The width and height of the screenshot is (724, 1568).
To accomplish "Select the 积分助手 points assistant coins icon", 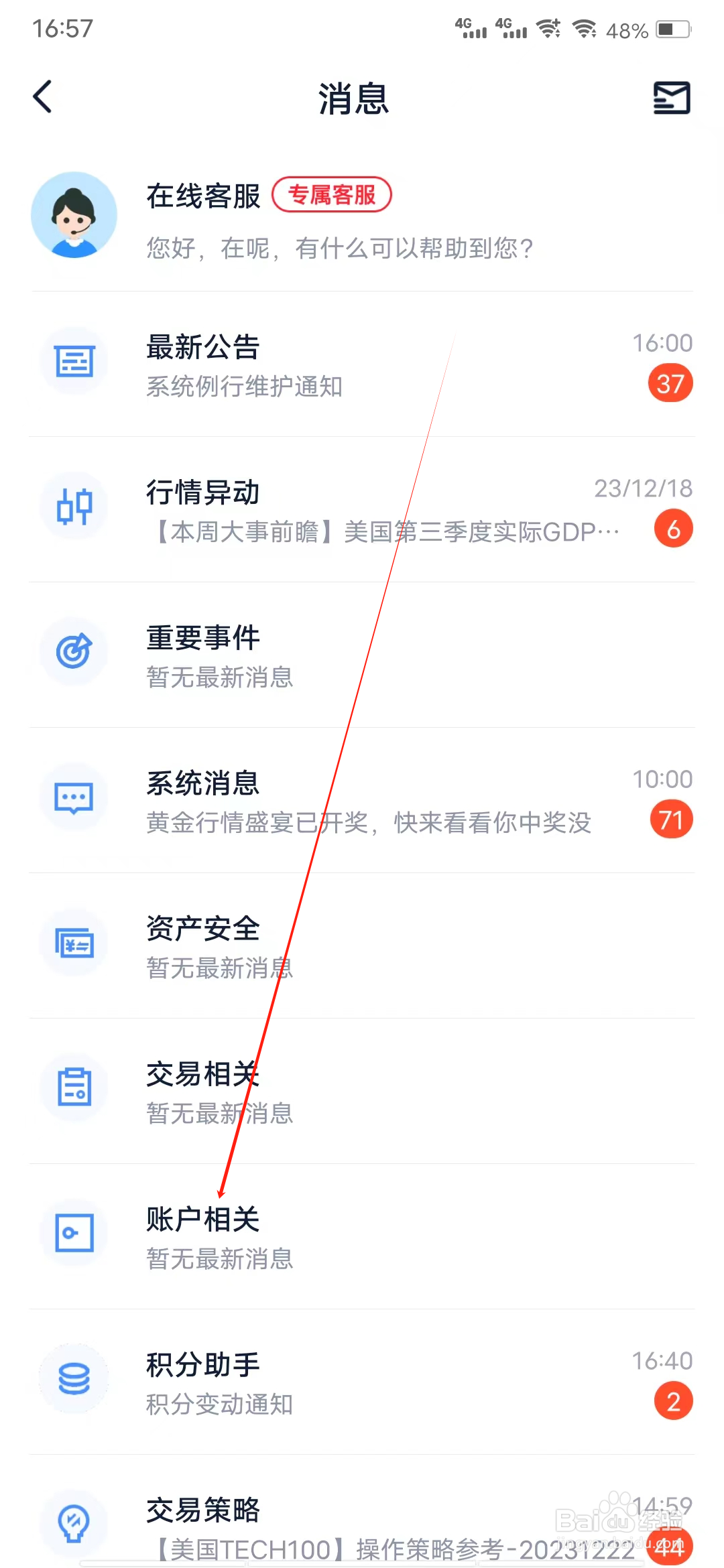I will coord(74,1378).
